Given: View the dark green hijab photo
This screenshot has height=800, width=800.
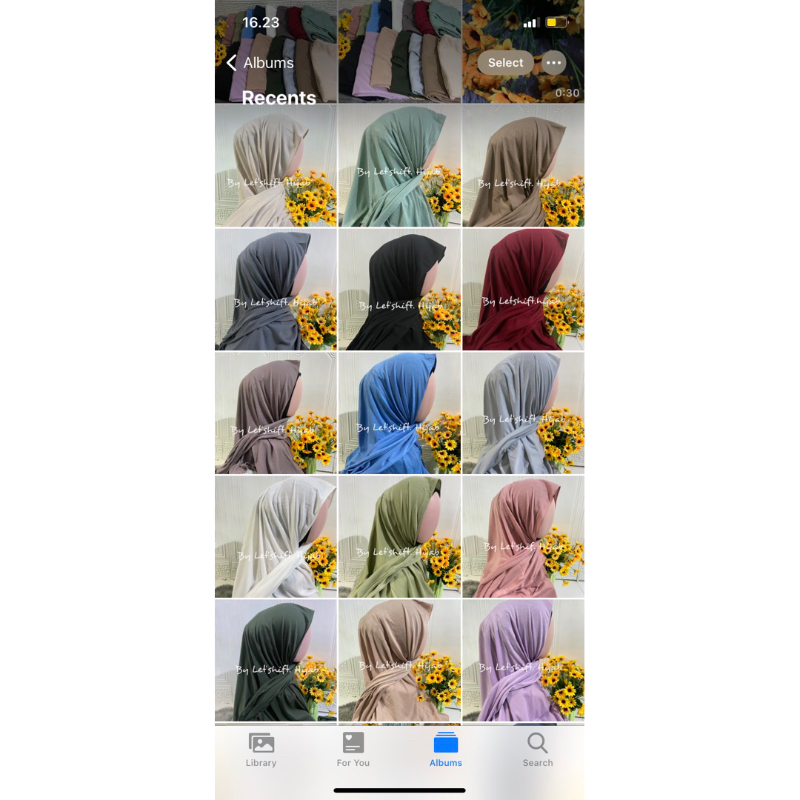Looking at the screenshot, I should (x=275, y=659).
